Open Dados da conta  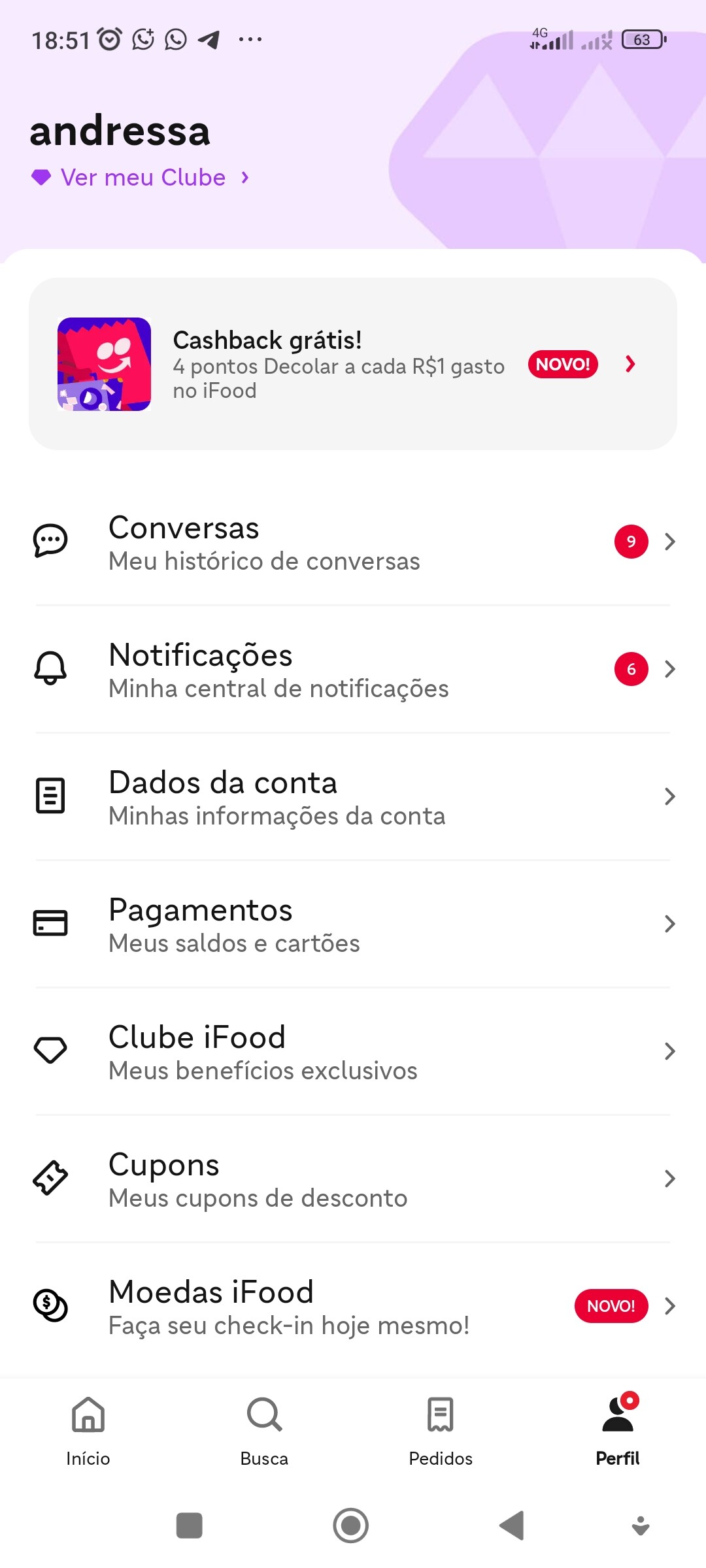tap(353, 797)
